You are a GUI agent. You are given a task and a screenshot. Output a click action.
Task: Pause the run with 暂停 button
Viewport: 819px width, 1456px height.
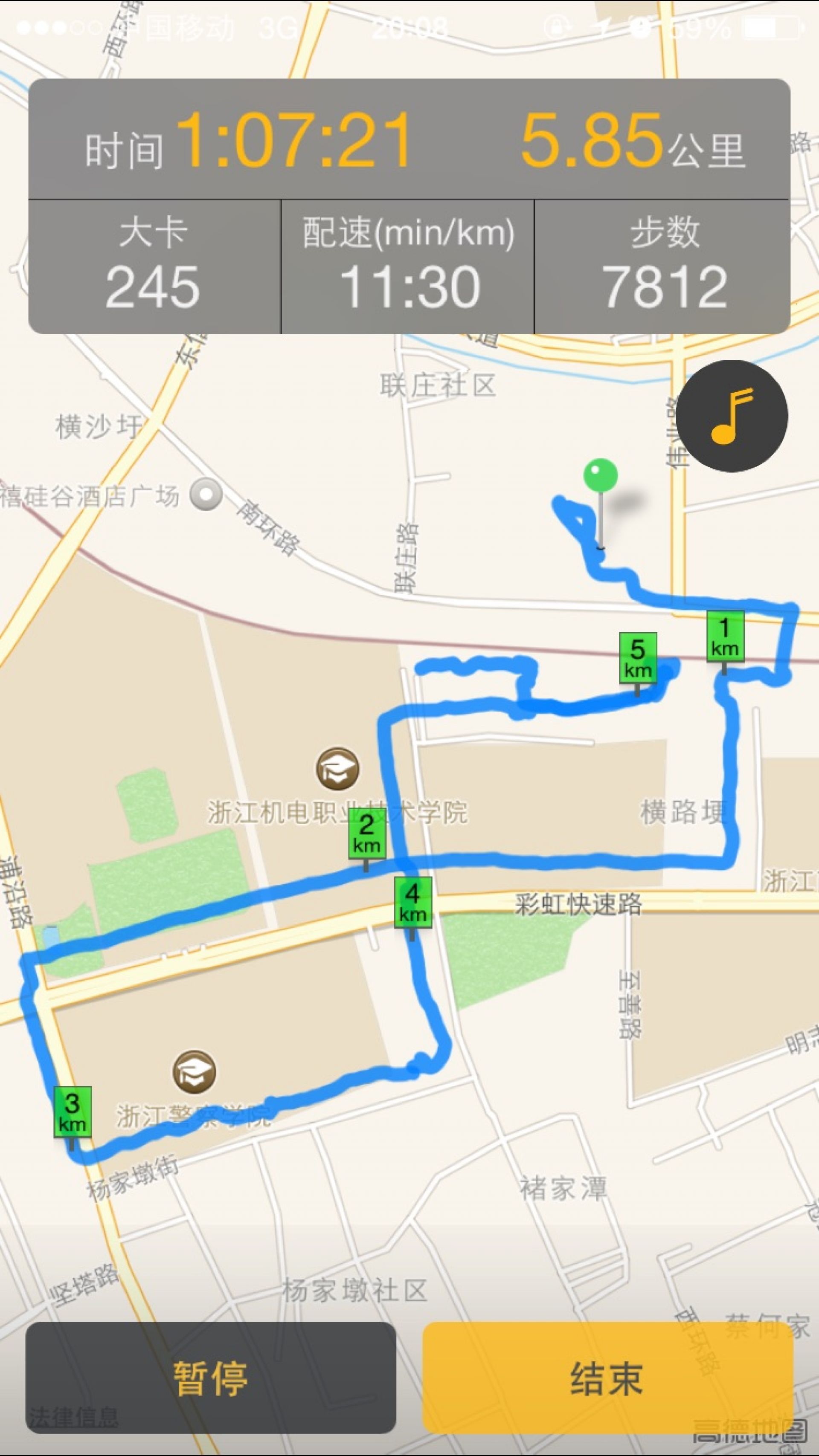(x=210, y=1378)
